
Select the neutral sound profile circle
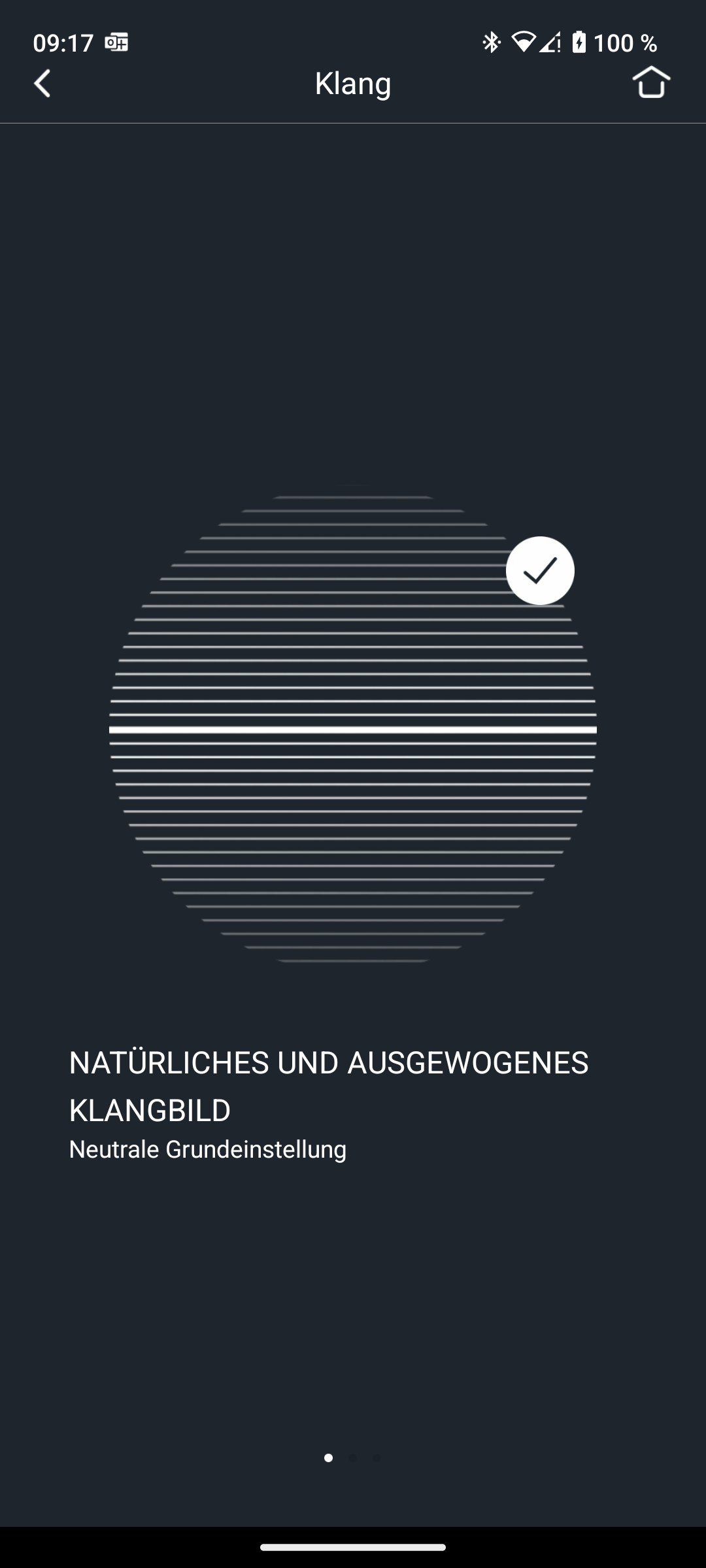tap(353, 728)
